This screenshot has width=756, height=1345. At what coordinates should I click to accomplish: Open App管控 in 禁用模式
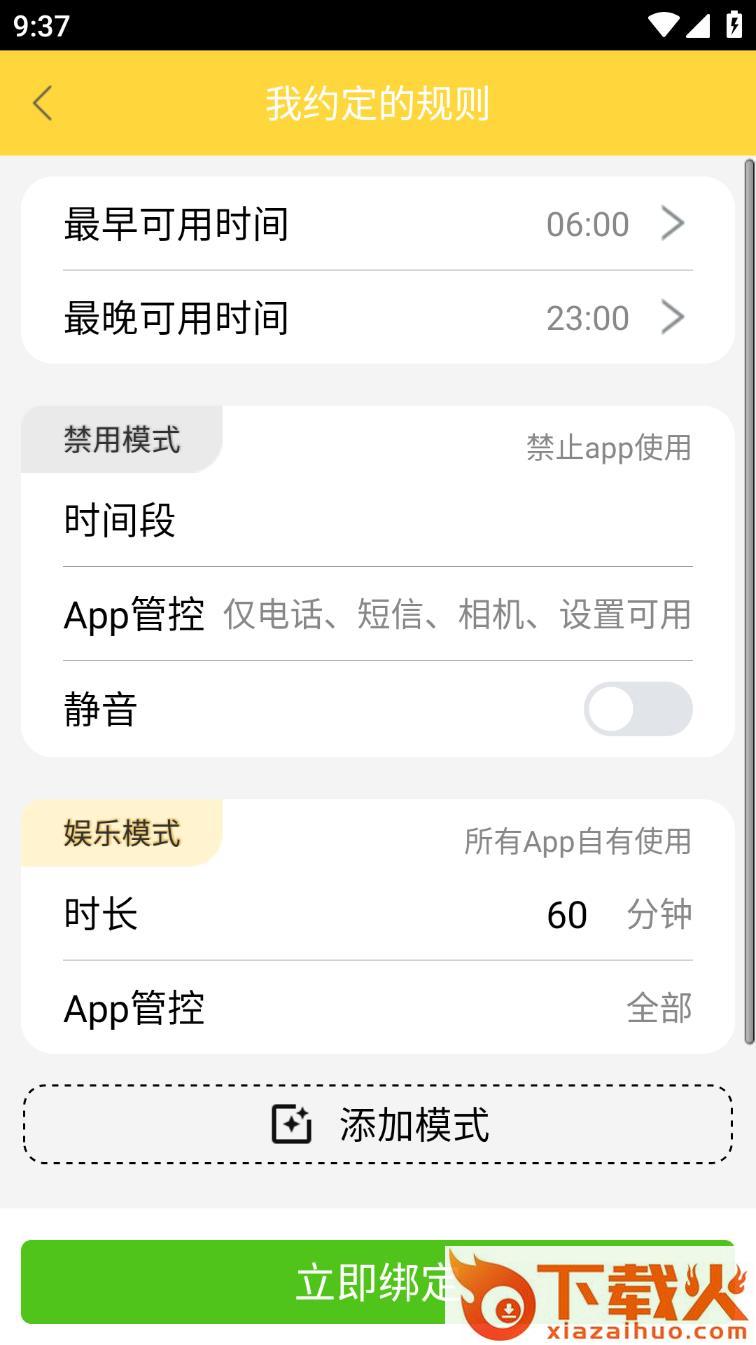tap(378, 614)
